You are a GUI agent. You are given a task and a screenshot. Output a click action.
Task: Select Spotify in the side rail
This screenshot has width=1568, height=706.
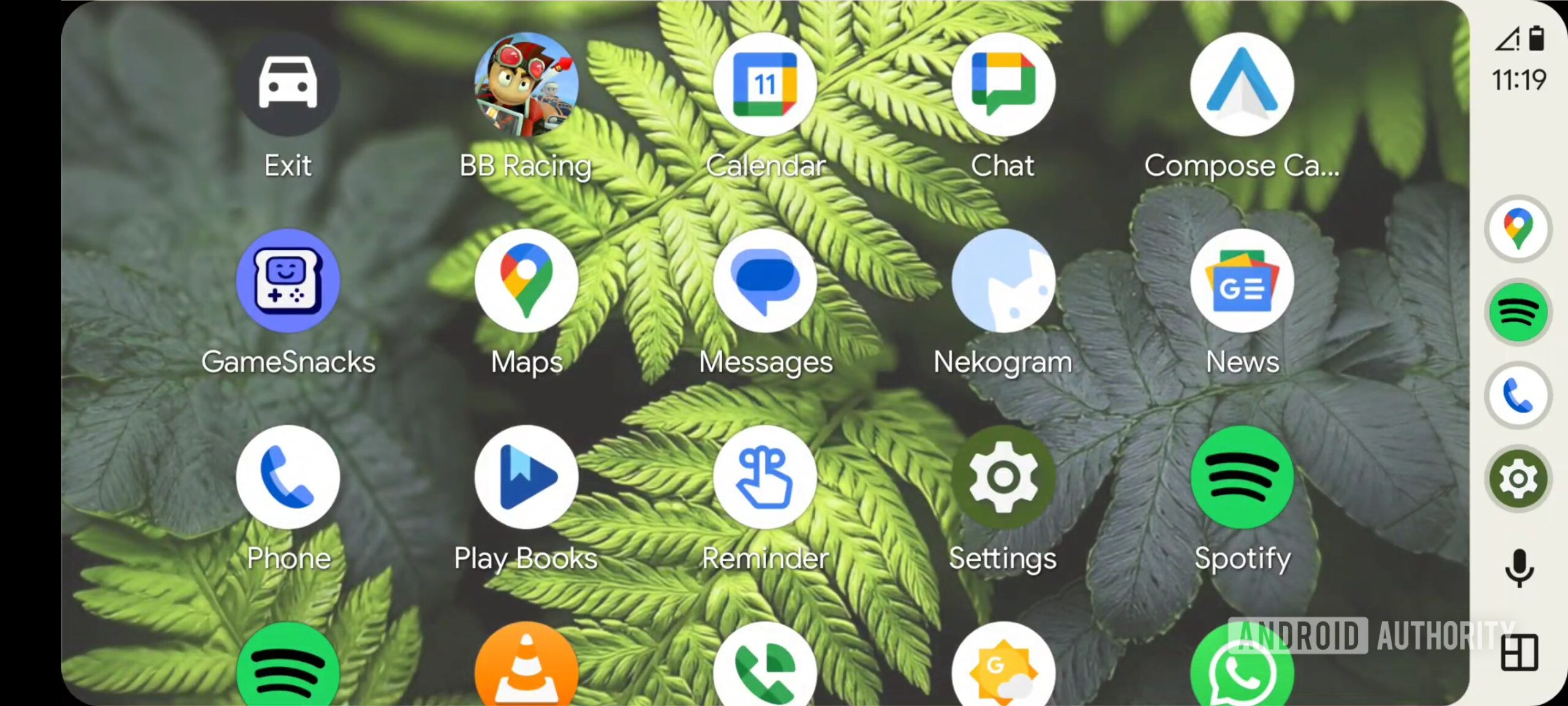pyautogui.click(x=1518, y=313)
